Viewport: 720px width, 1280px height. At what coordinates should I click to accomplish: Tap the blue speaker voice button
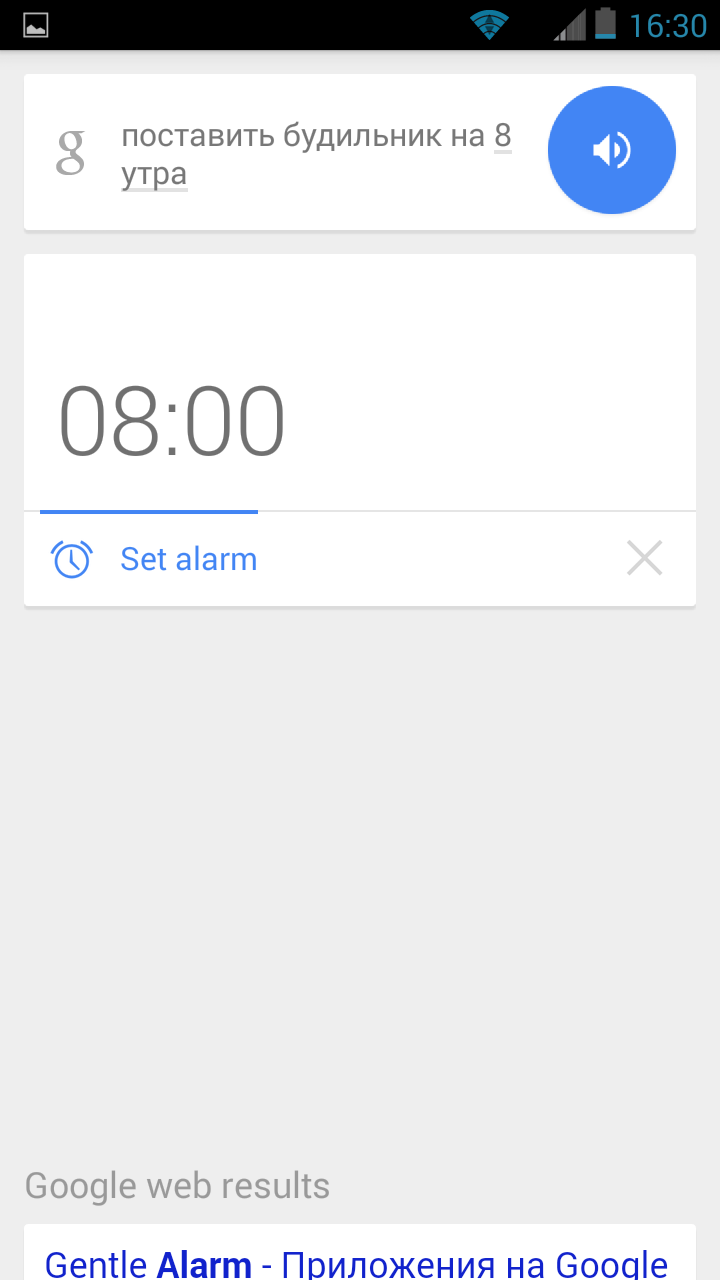coord(612,150)
